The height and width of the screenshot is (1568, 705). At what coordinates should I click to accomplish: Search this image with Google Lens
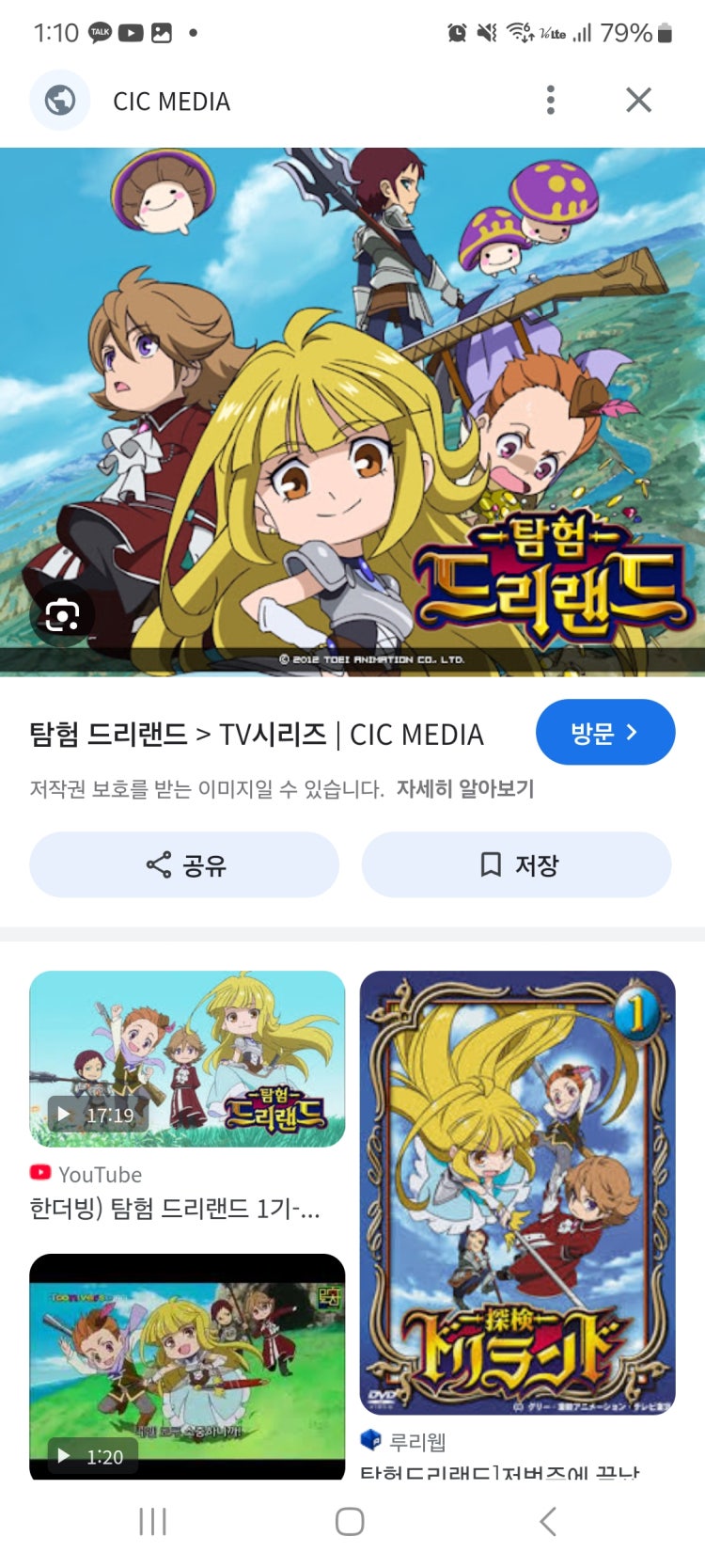(62, 615)
